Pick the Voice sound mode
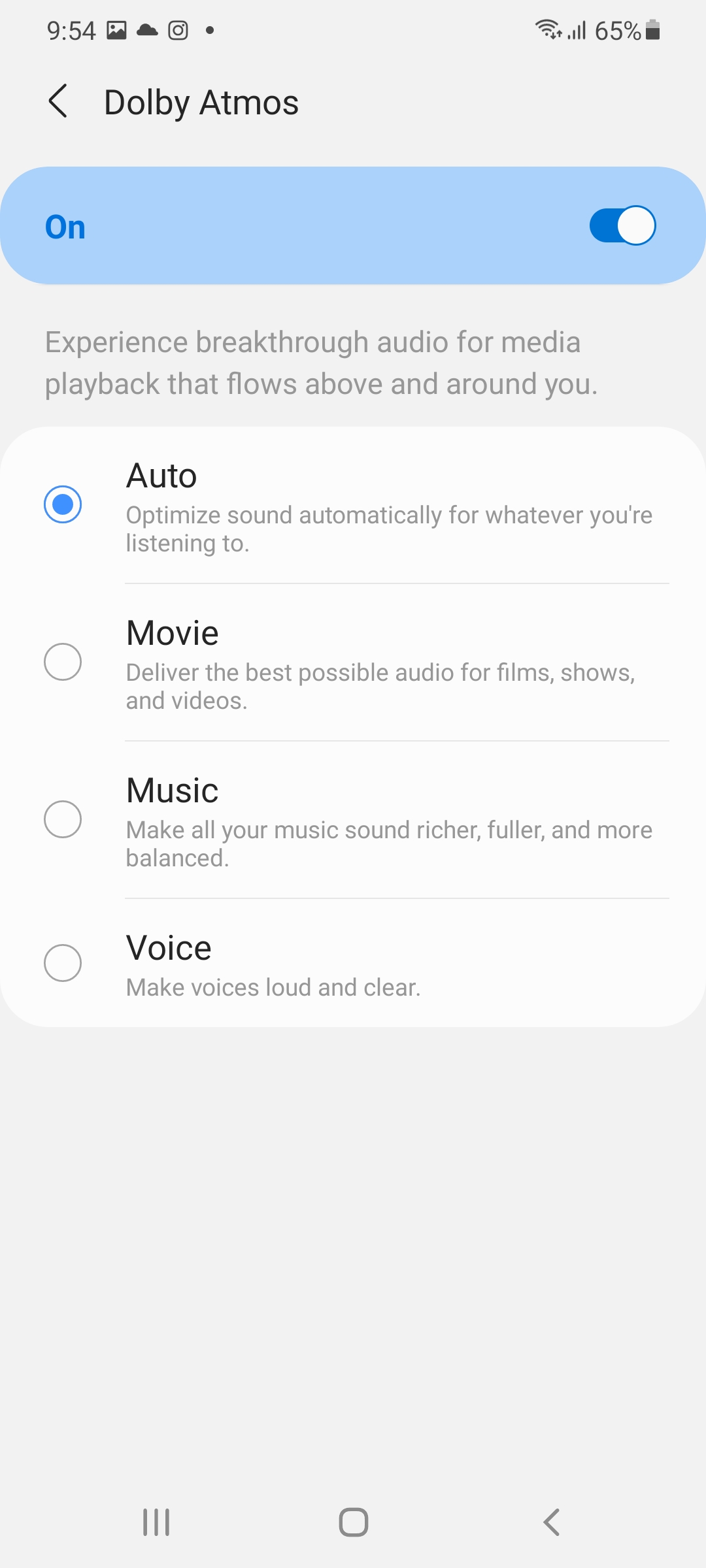The image size is (706, 1568). [63, 963]
